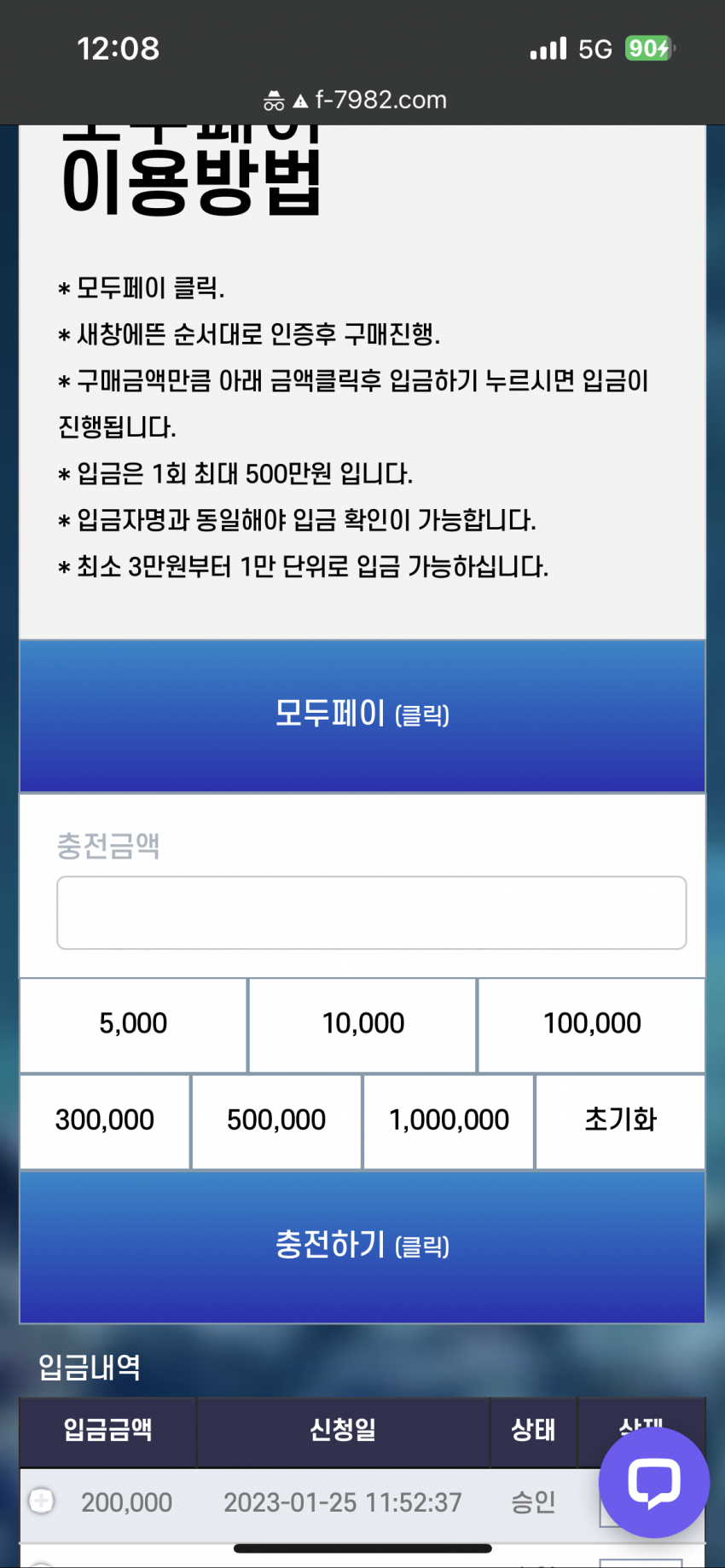The width and height of the screenshot is (725, 1568).
Task: Expand the 200,000 deposit row plus icon
Action: (41, 1501)
